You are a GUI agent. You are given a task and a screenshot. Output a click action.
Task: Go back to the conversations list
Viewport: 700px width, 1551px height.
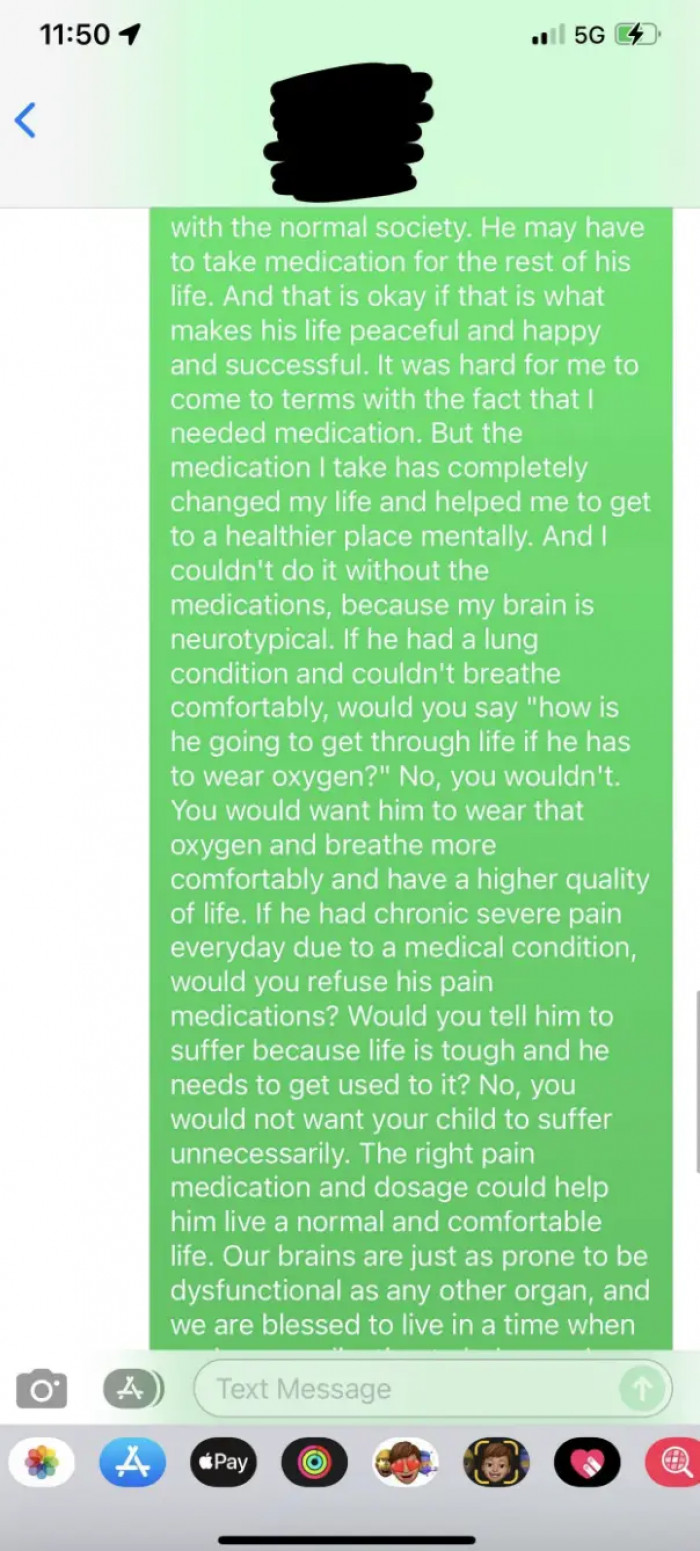[x=26, y=120]
